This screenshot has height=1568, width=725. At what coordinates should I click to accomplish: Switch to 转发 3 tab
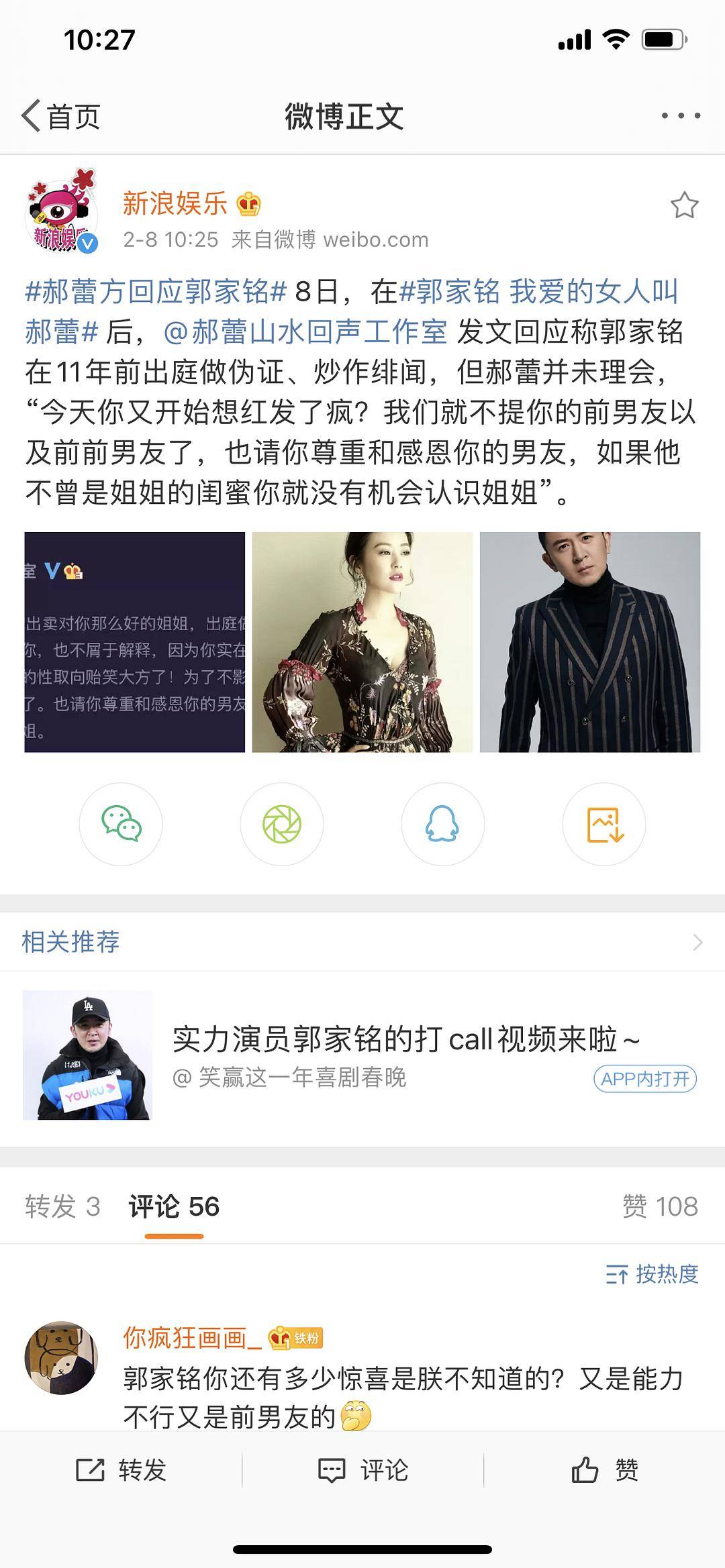pos(62,1207)
